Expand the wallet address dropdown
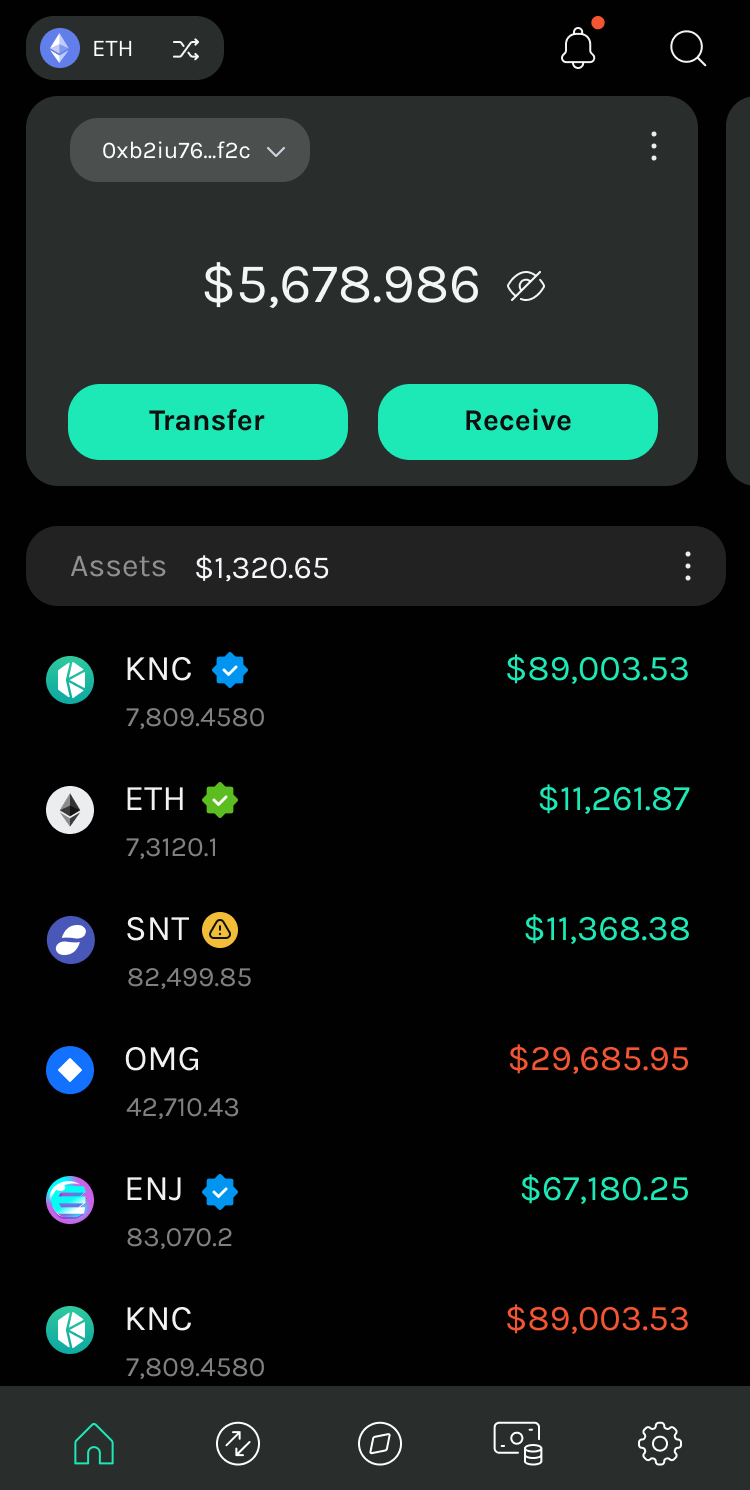Screen dimensions: 750x1490 click(190, 151)
